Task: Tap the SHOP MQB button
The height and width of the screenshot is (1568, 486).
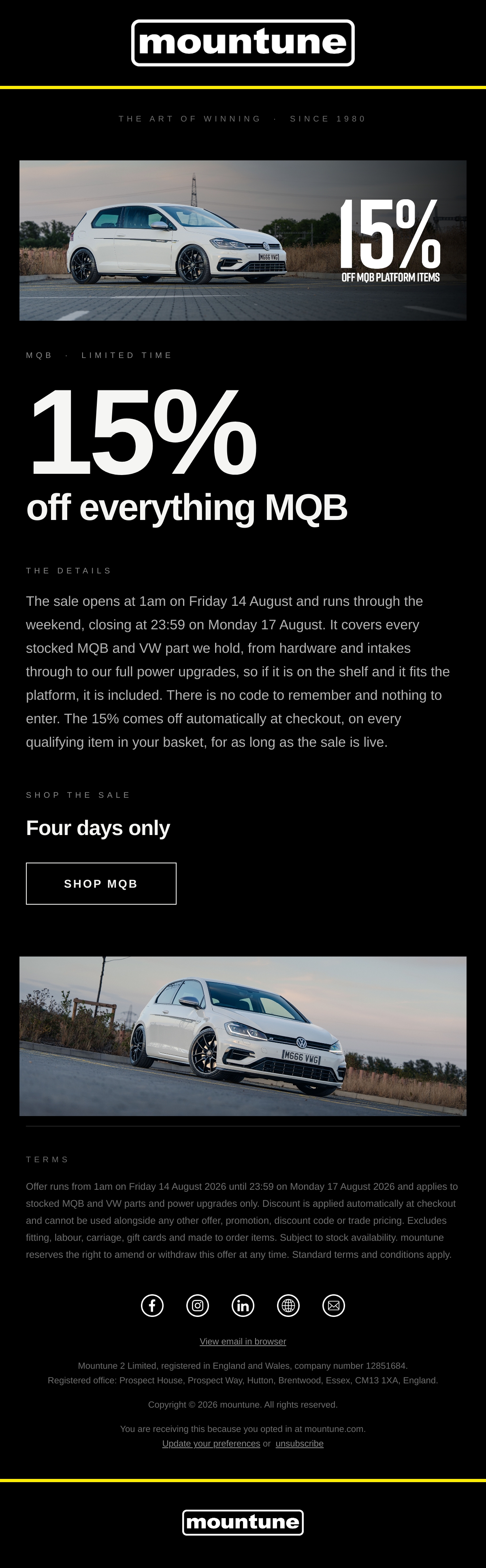Action: click(x=101, y=883)
